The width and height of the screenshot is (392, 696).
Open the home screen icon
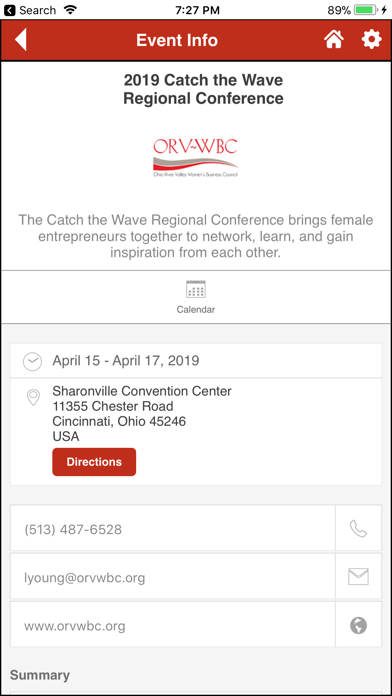pos(334,40)
